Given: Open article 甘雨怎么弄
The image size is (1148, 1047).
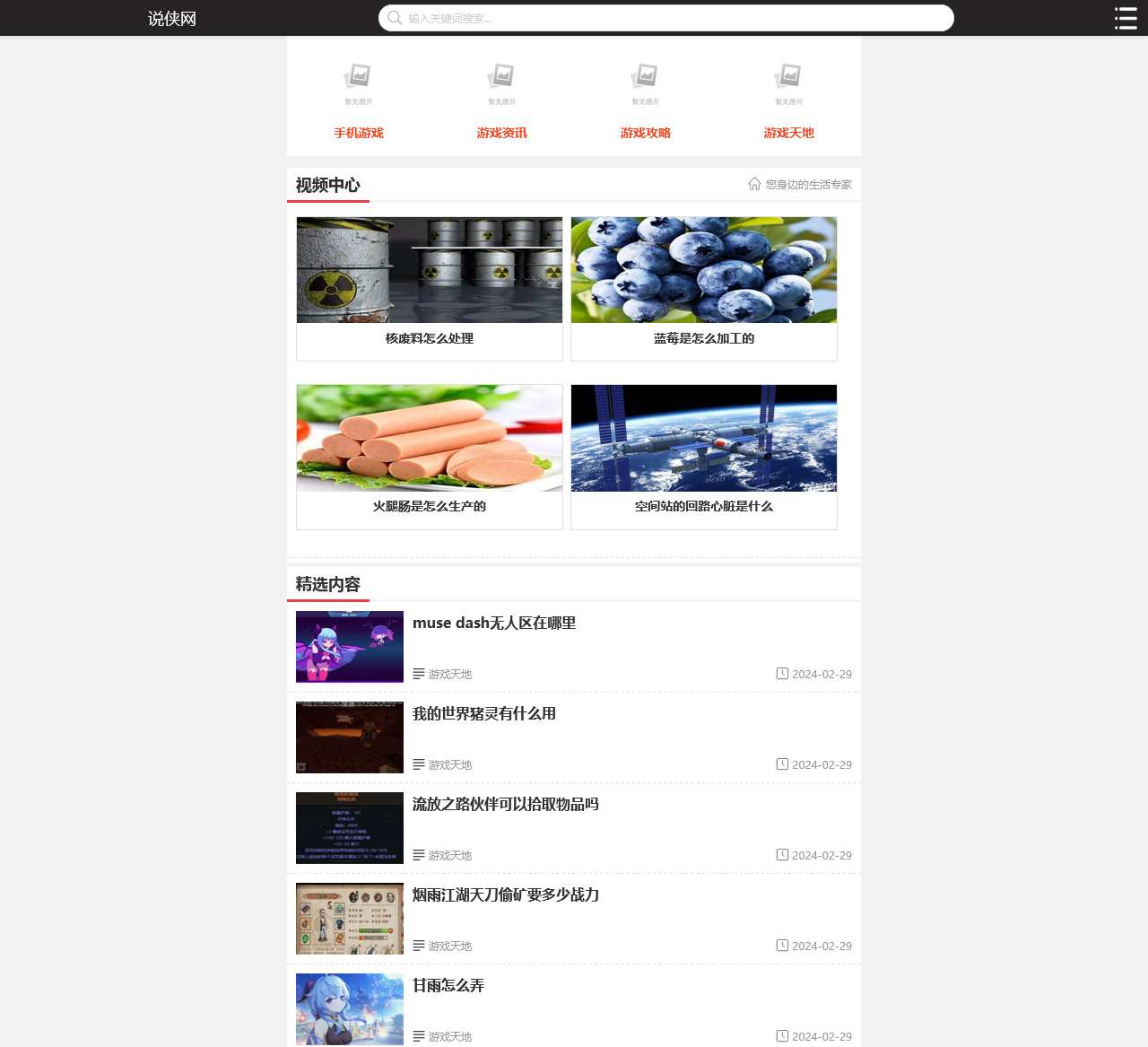Looking at the screenshot, I should pyautogui.click(x=448, y=985).
